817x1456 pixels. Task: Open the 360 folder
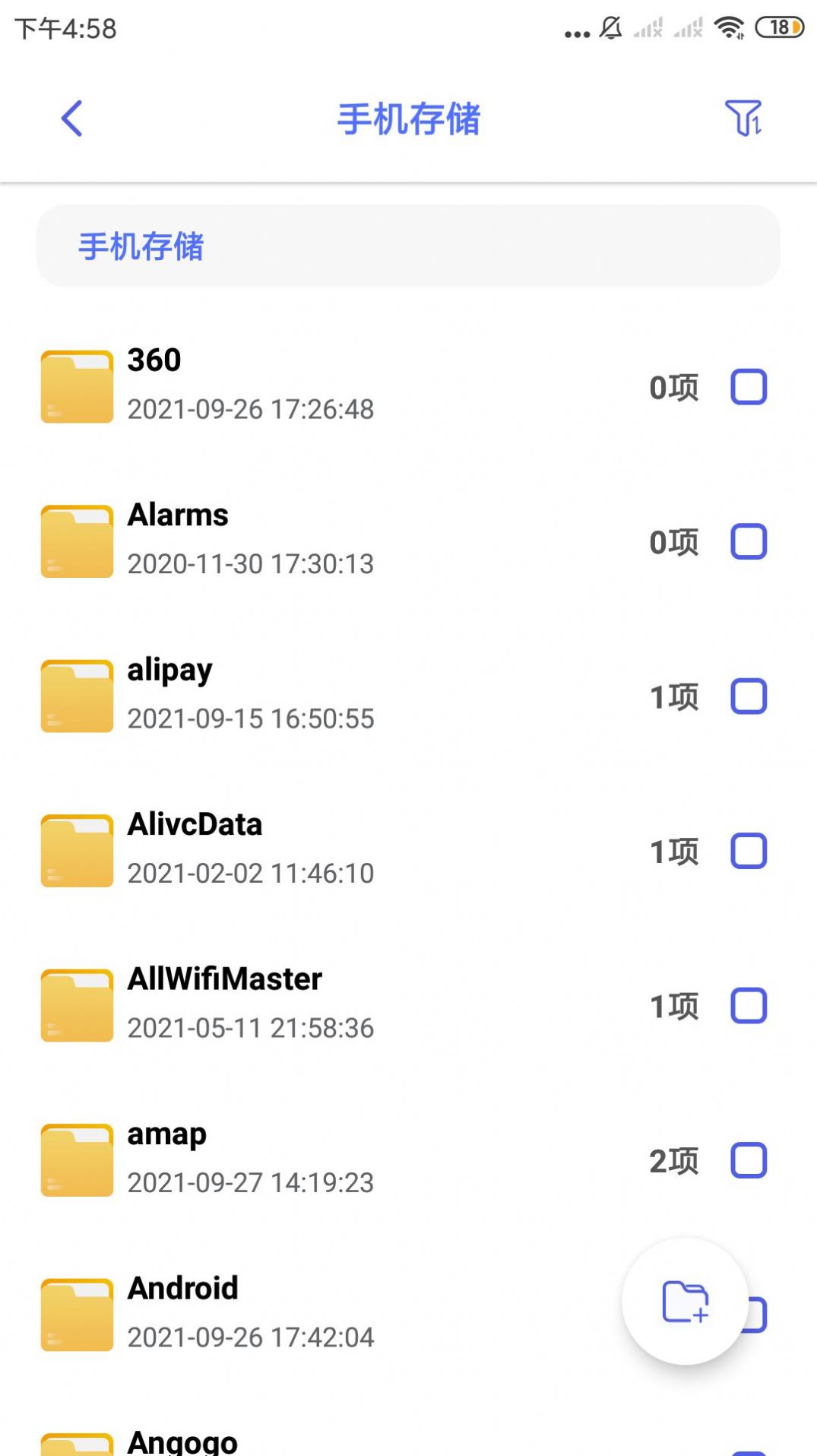click(x=251, y=385)
